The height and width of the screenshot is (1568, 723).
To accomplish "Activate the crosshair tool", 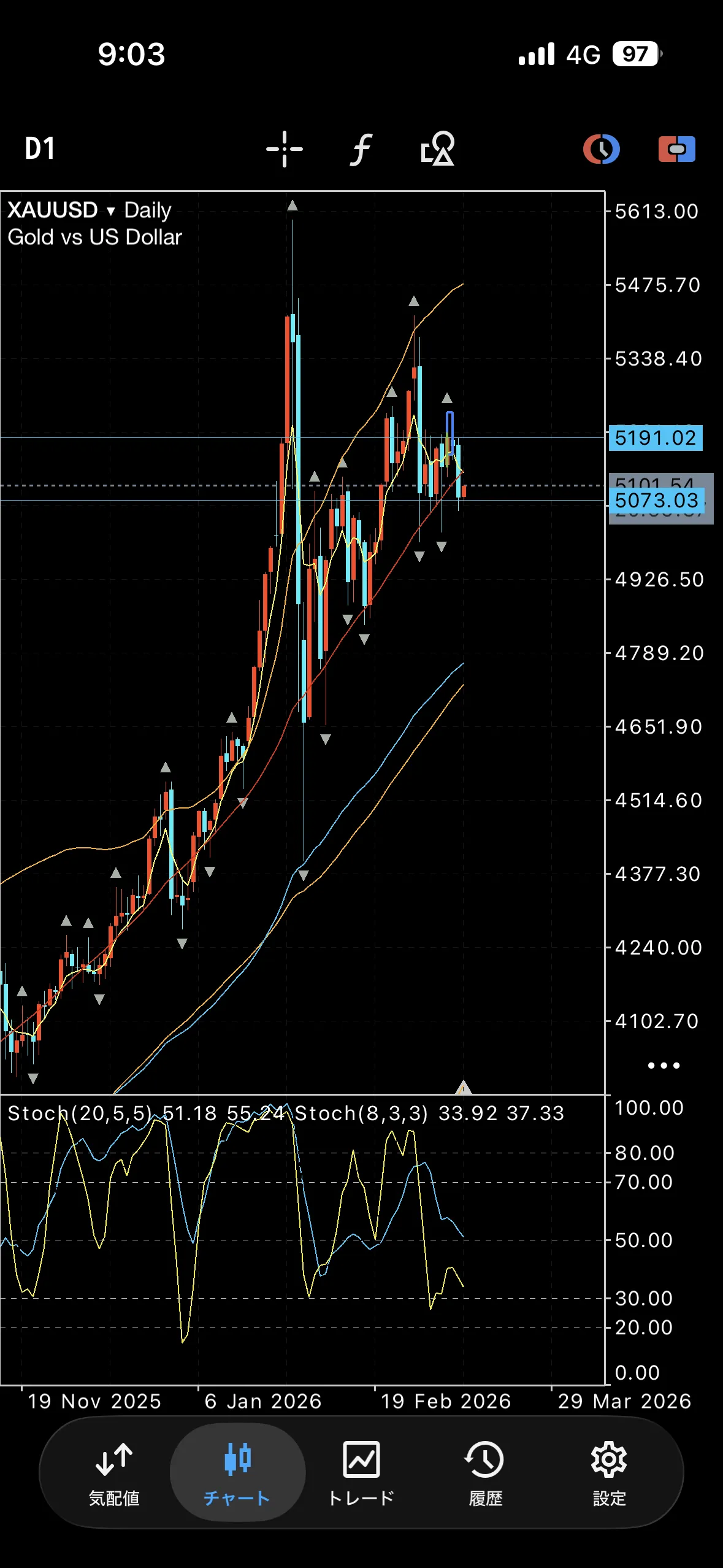I will pyautogui.click(x=285, y=149).
